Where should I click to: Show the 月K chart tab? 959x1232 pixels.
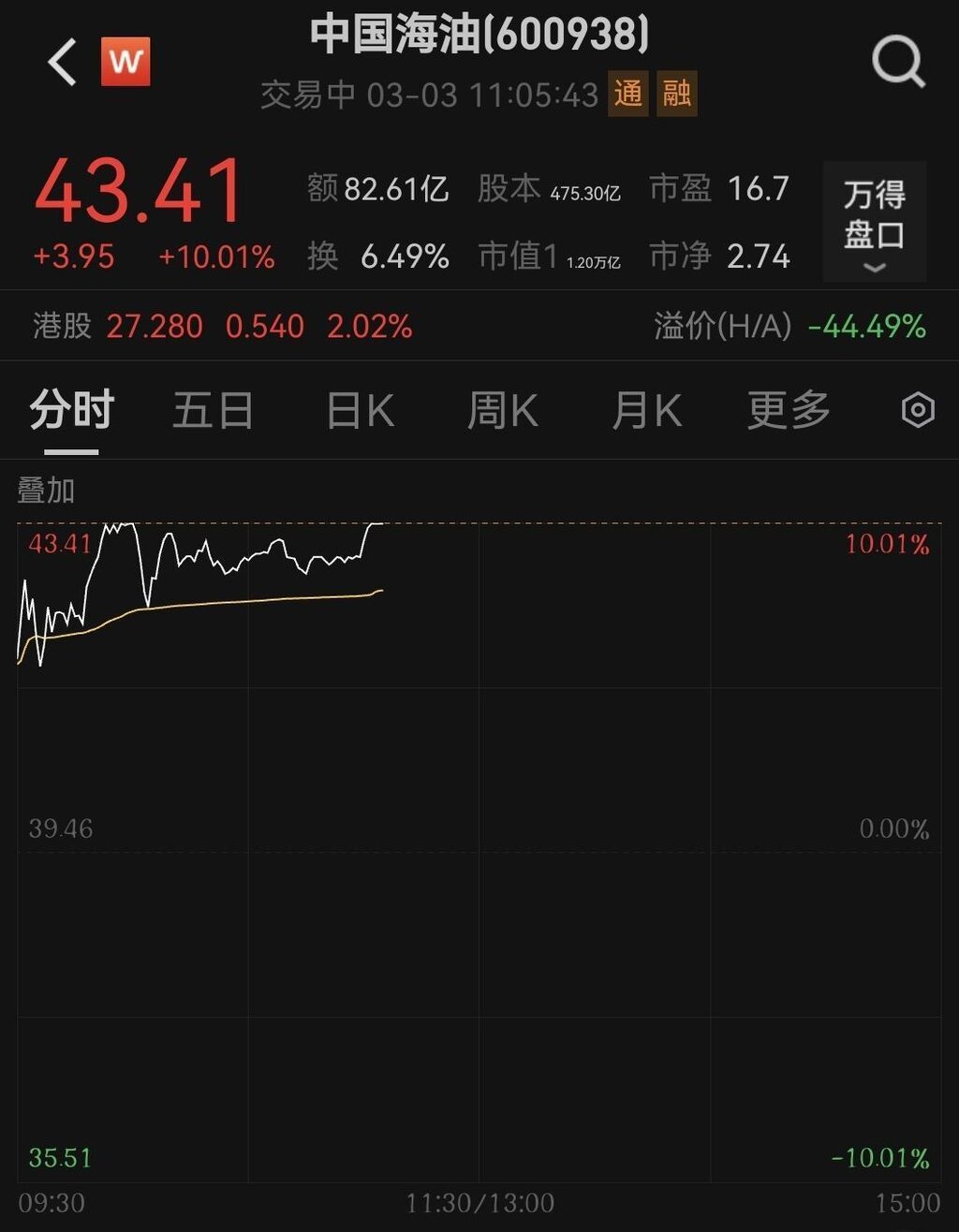pyautogui.click(x=646, y=411)
